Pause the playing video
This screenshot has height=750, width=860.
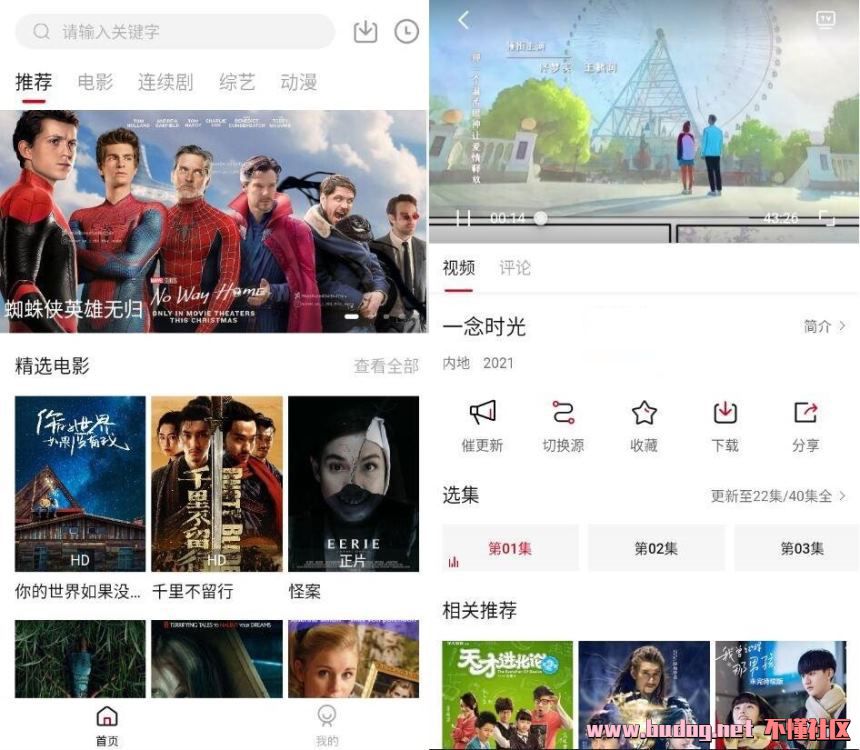(463, 217)
